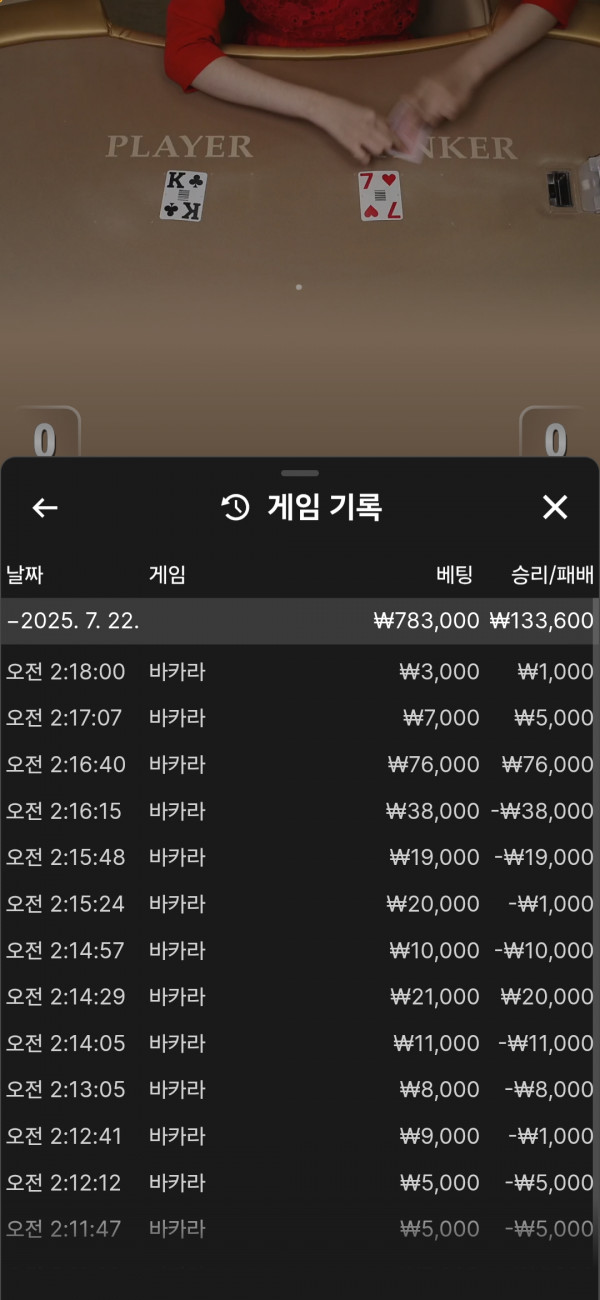Image resolution: width=600 pixels, height=1300 pixels.
Task: Select the 오전 2:11:47 game record
Action: (x=300, y=1229)
